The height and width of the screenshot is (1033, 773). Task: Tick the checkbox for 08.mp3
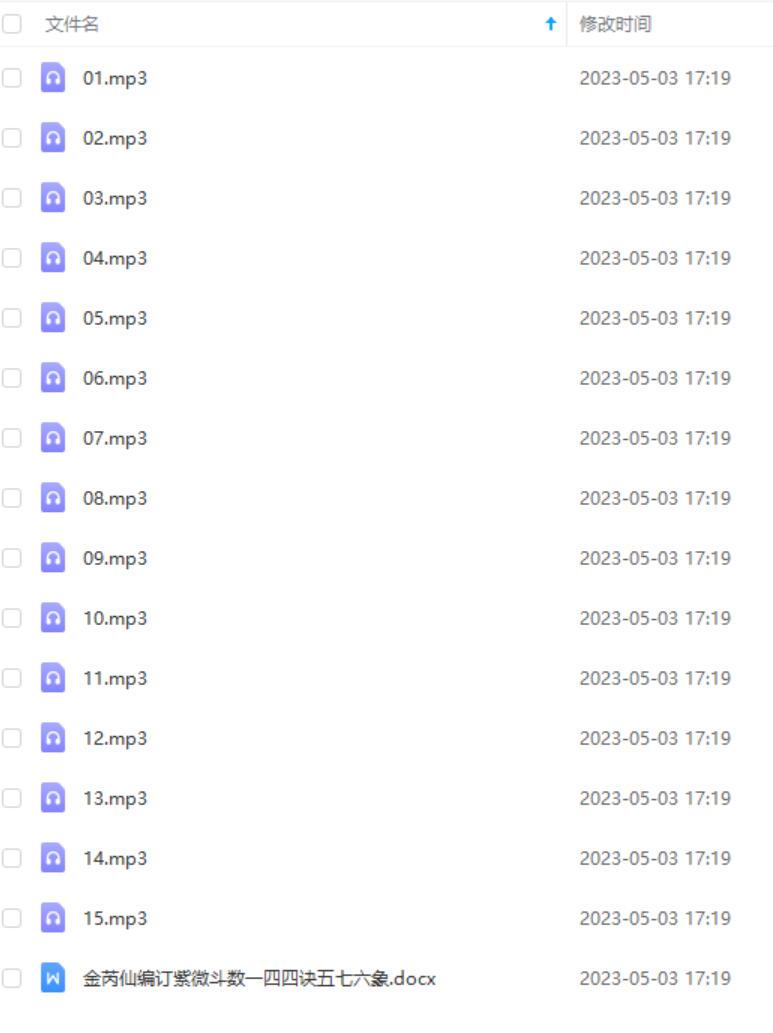pos(12,498)
